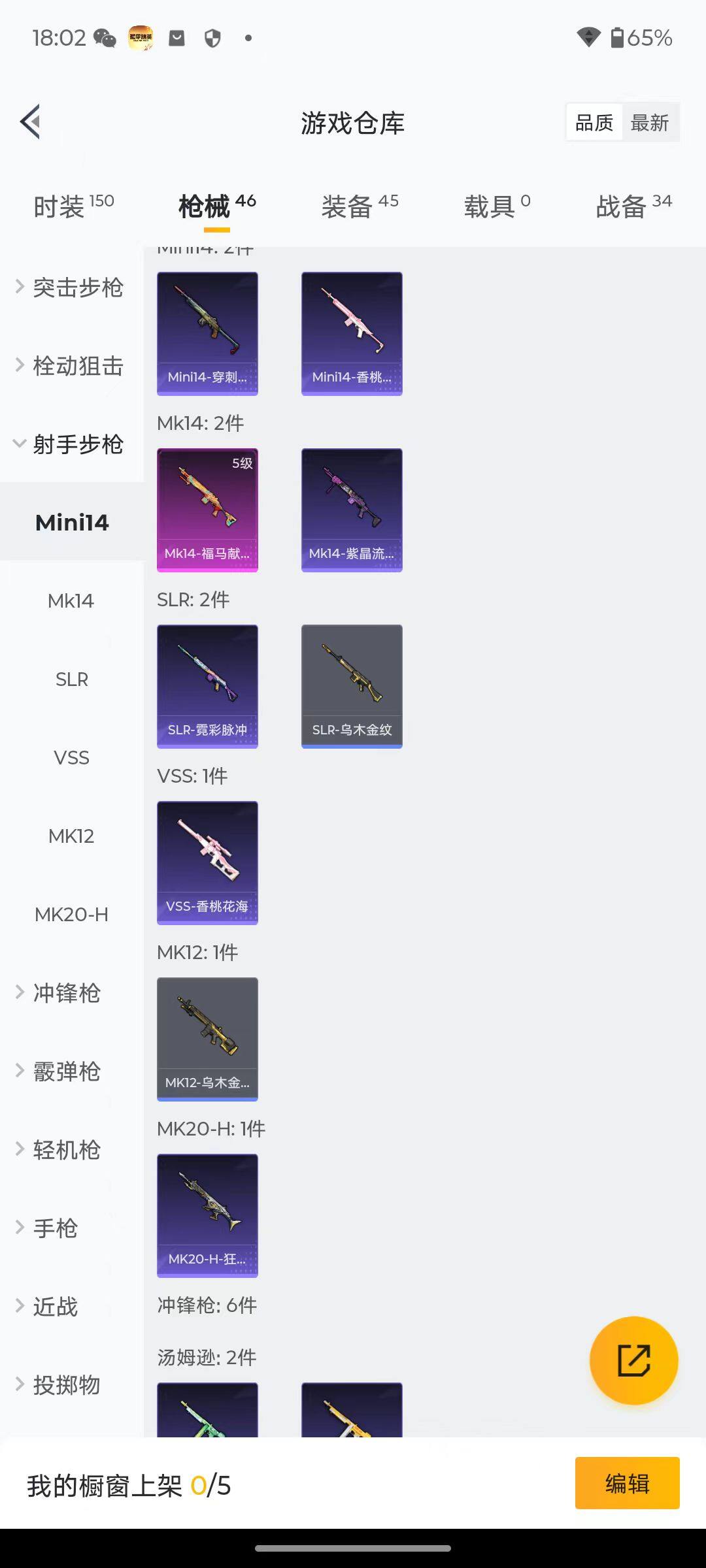Switch sorting to 最新
Viewport: 706px width, 1568px height.
tap(649, 122)
